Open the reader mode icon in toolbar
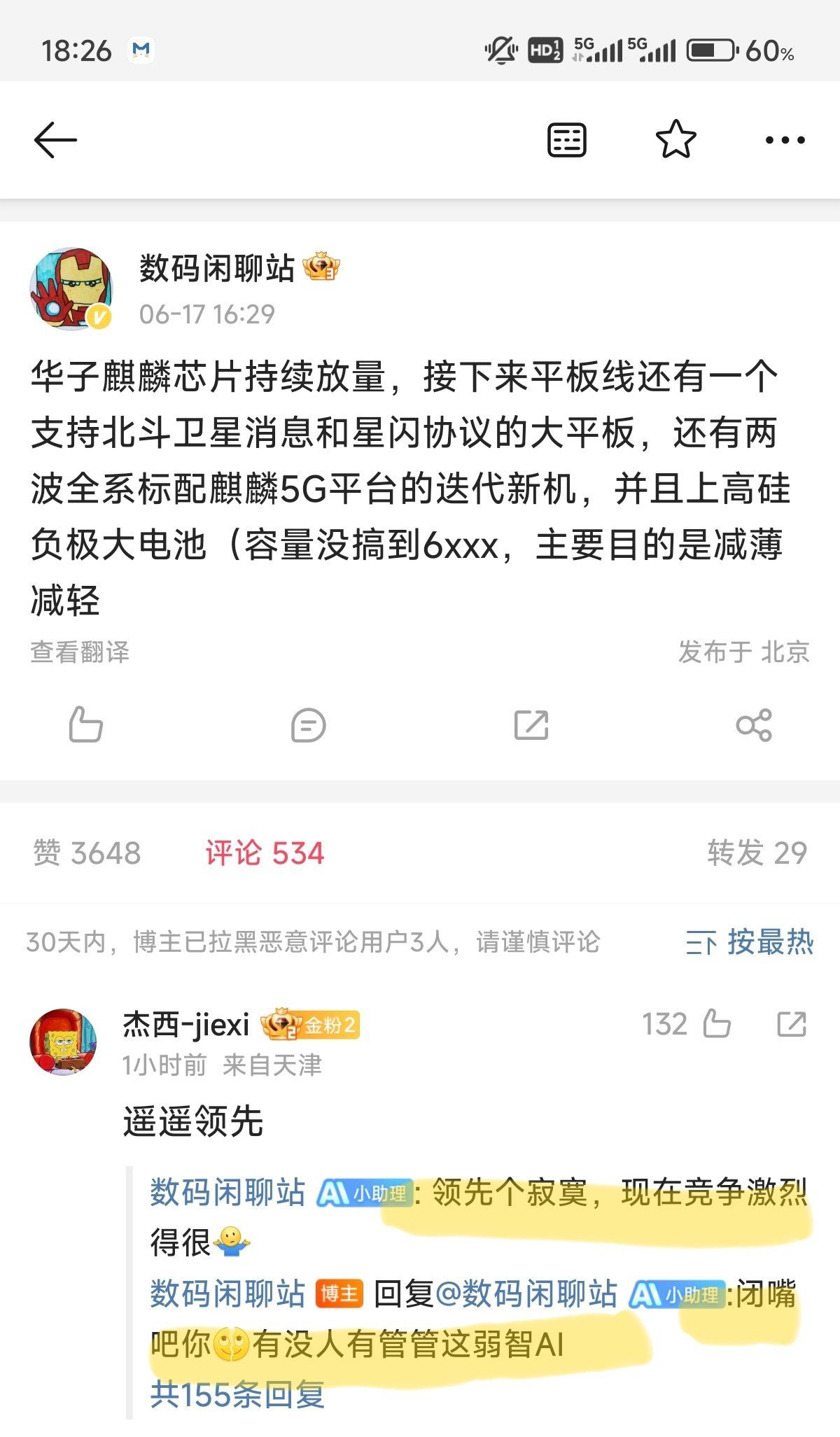The image size is (840, 1437). click(x=566, y=140)
